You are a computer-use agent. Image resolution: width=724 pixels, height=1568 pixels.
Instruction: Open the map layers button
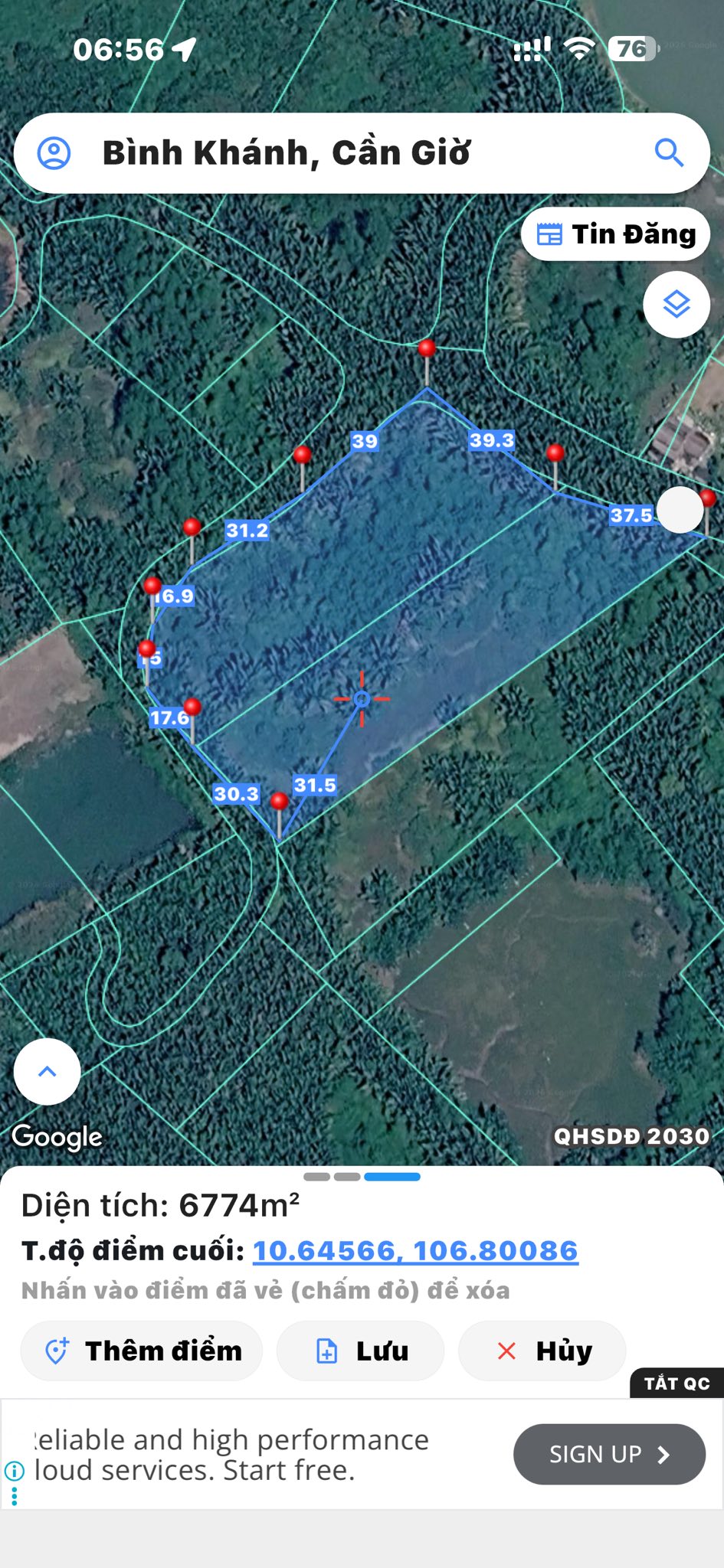coord(676,305)
